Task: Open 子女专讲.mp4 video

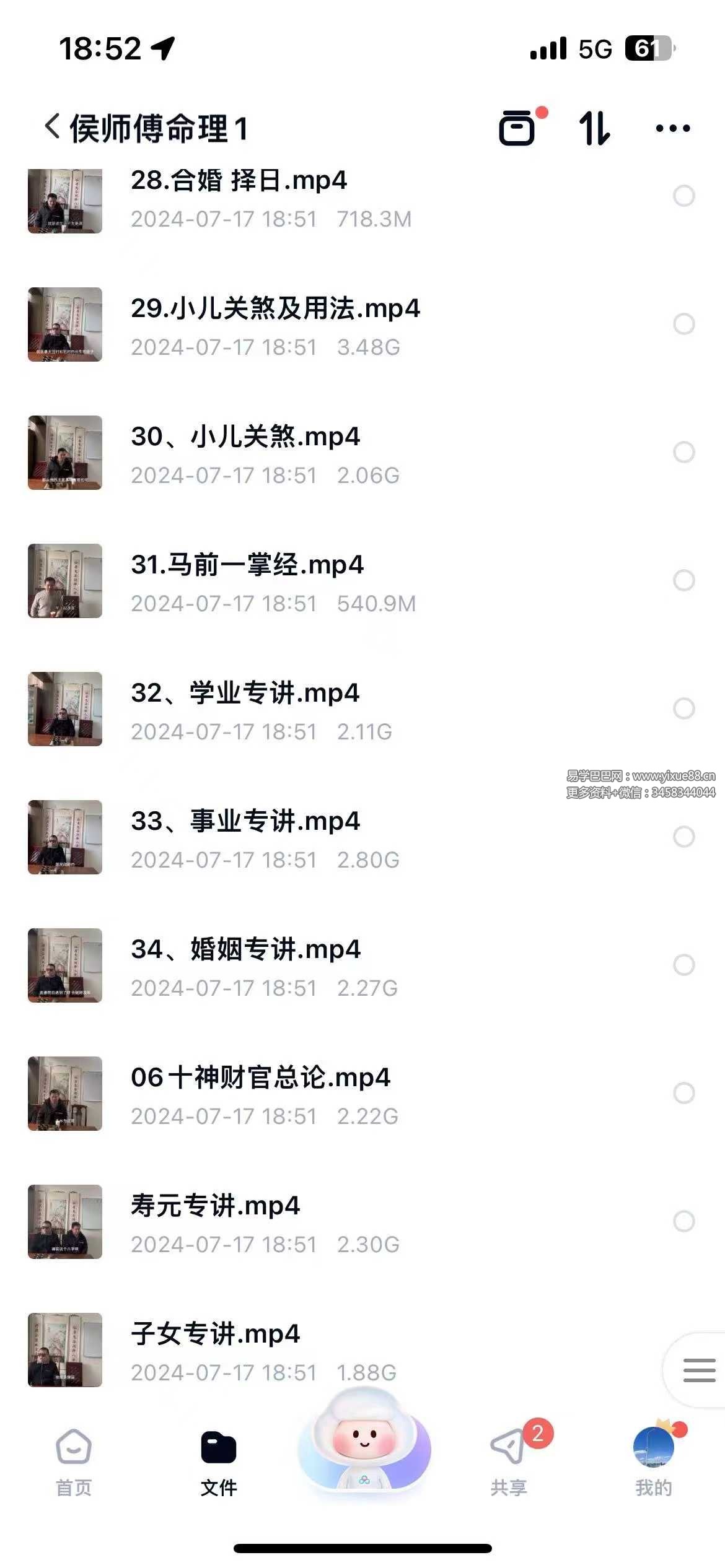Action: click(x=215, y=1335)
